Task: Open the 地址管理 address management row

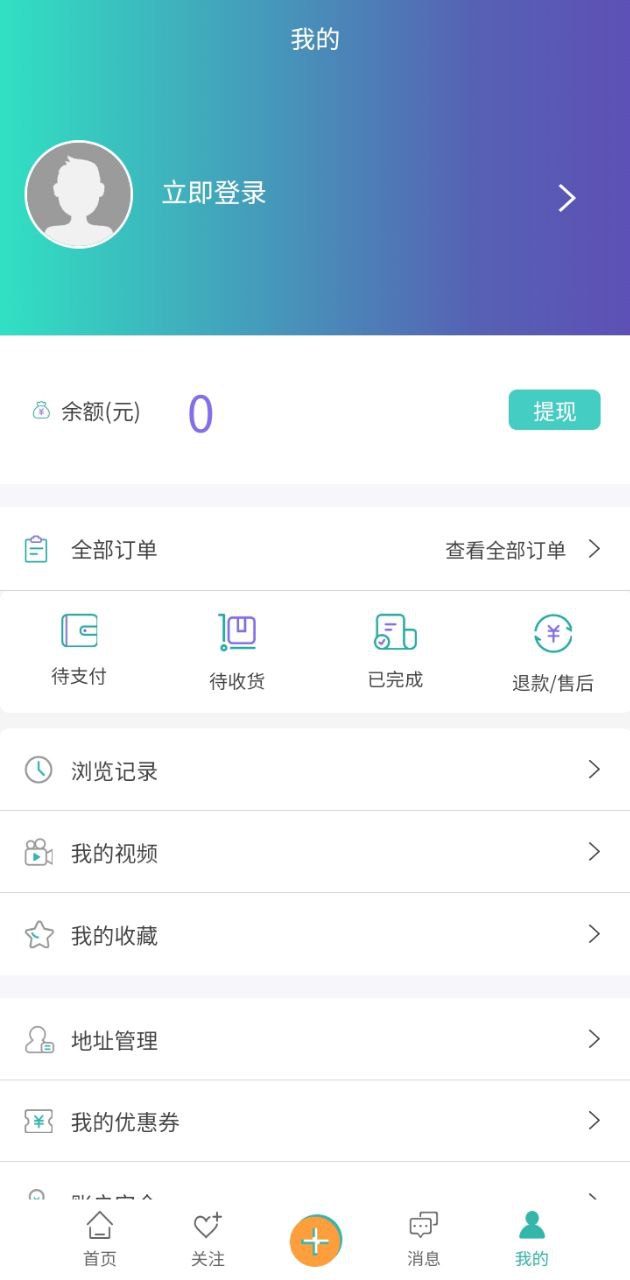Action: point(315,1040)
